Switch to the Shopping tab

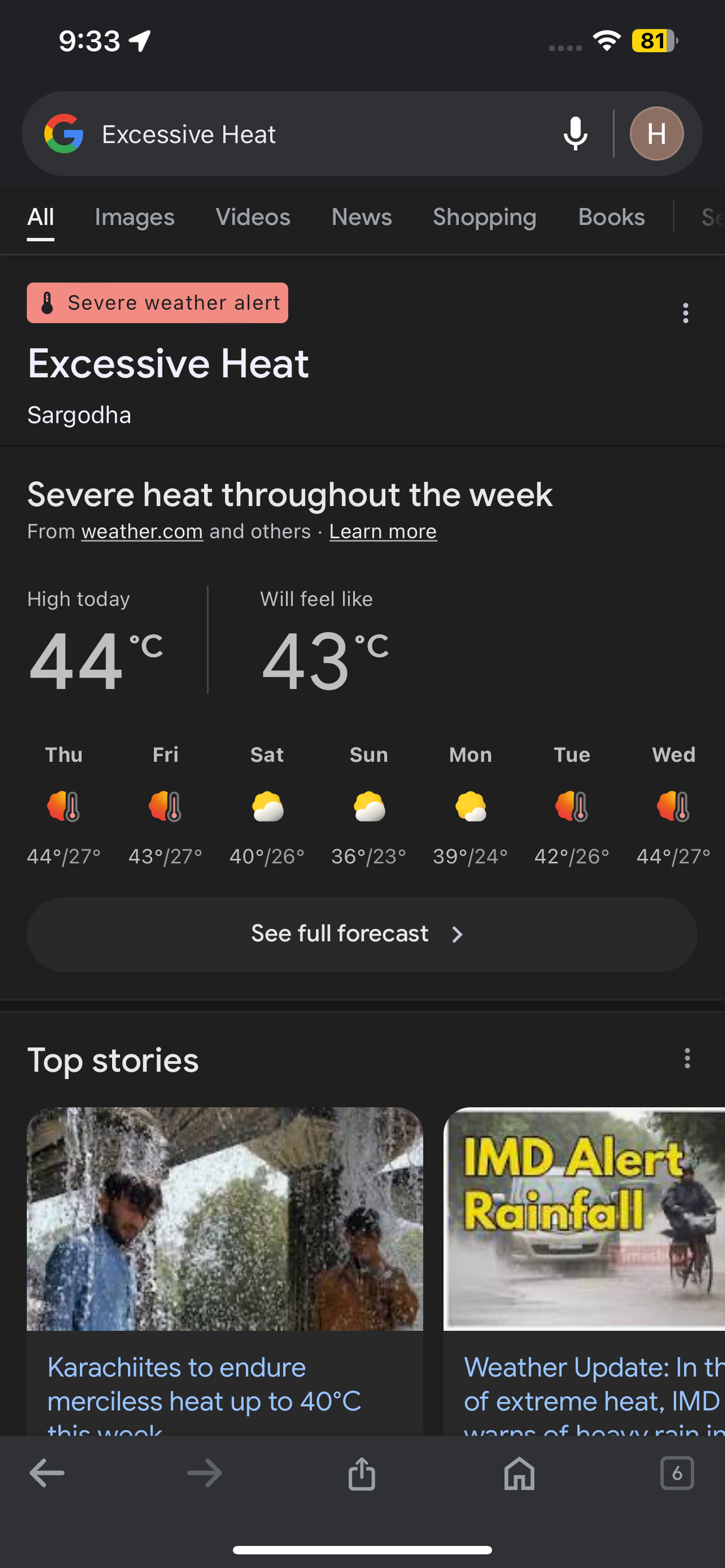[484, 217]
